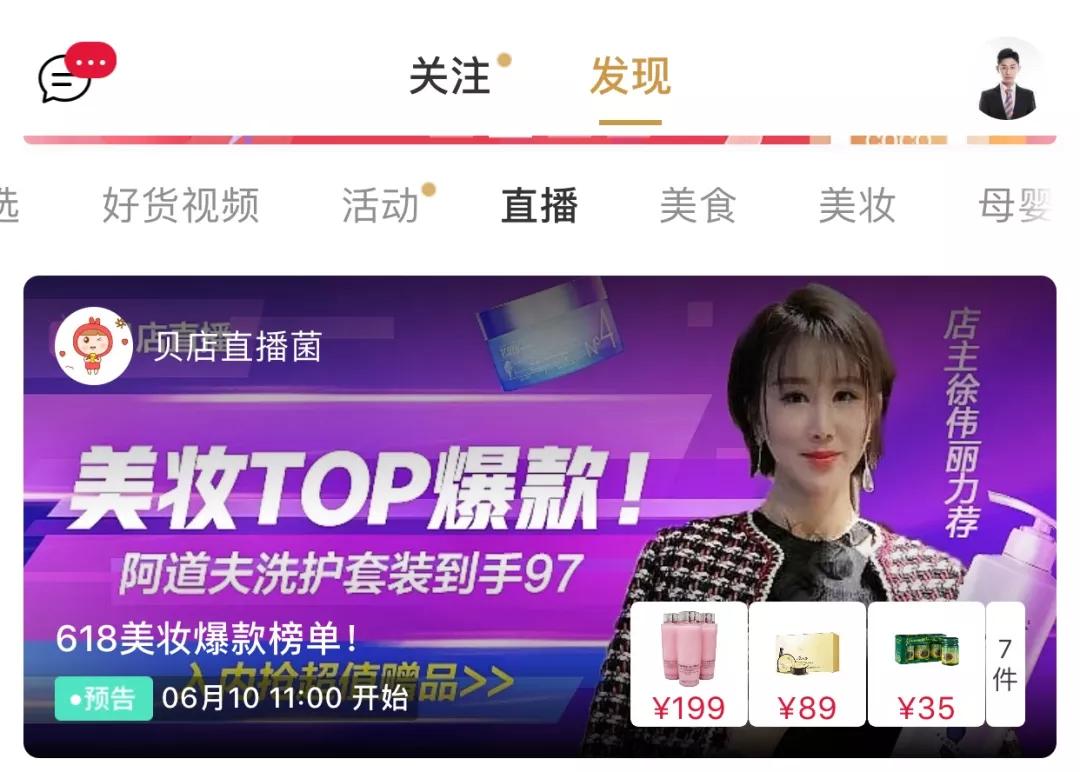
Task: Switch to 好货视频 category
Action: click(180, 205)
